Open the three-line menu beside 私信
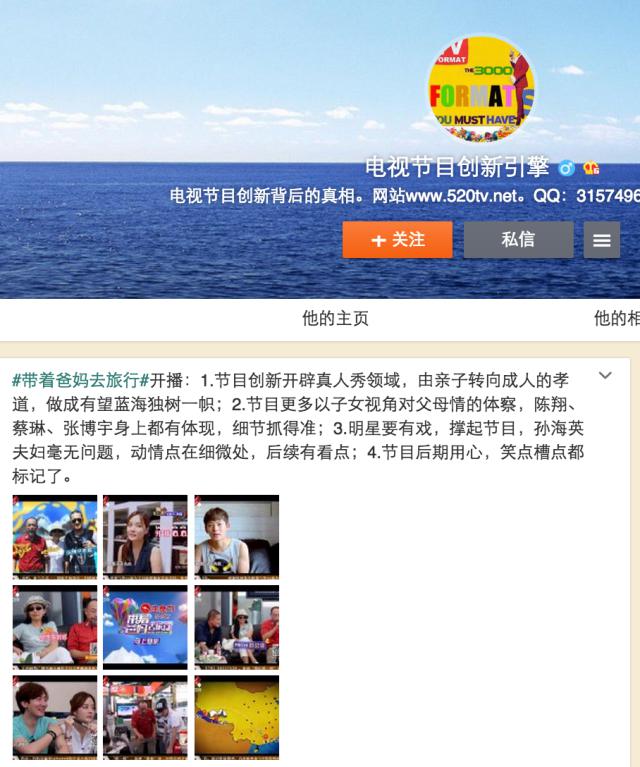 click(601, 240)
